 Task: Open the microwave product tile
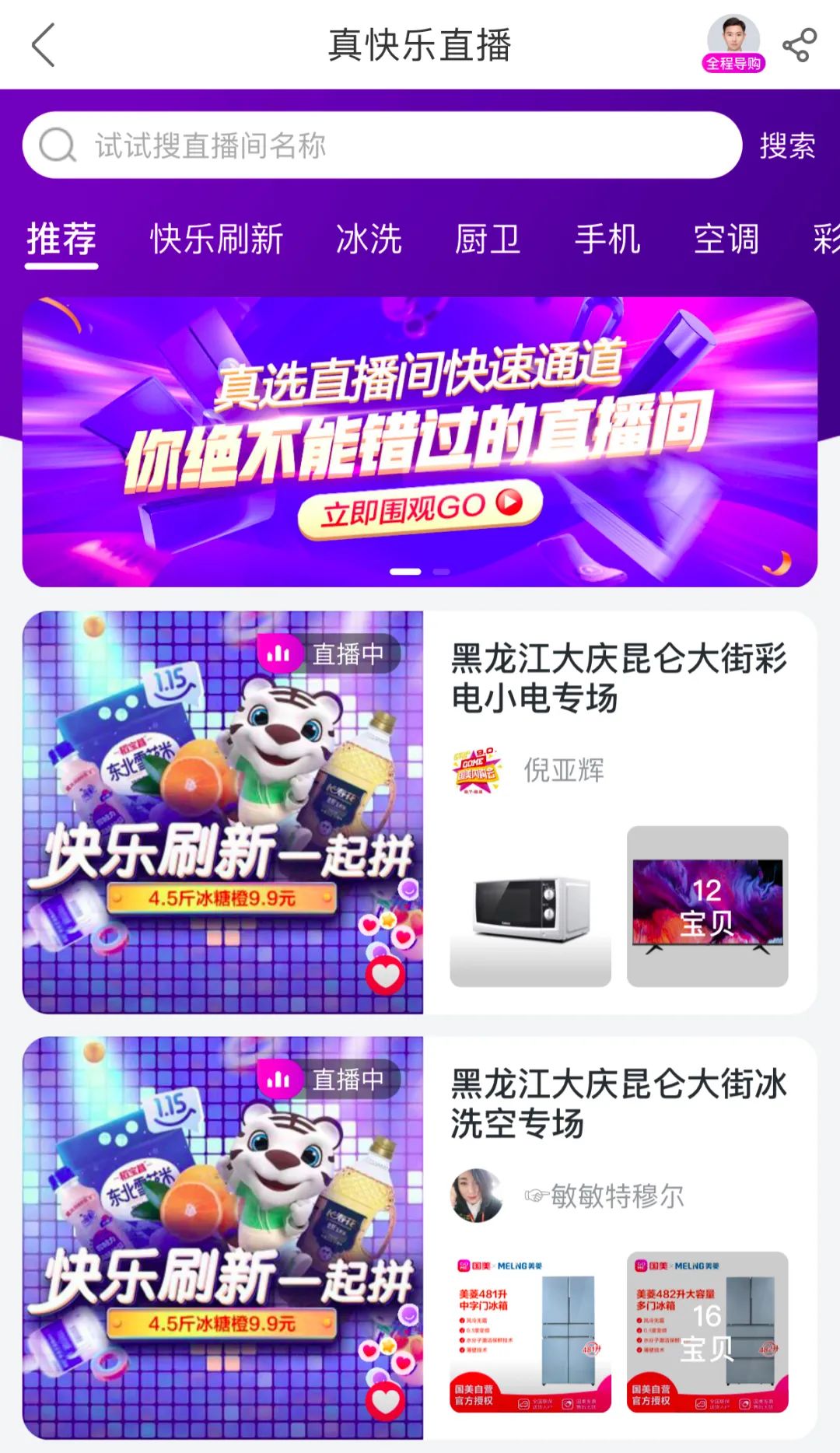[x=530, y=907]
